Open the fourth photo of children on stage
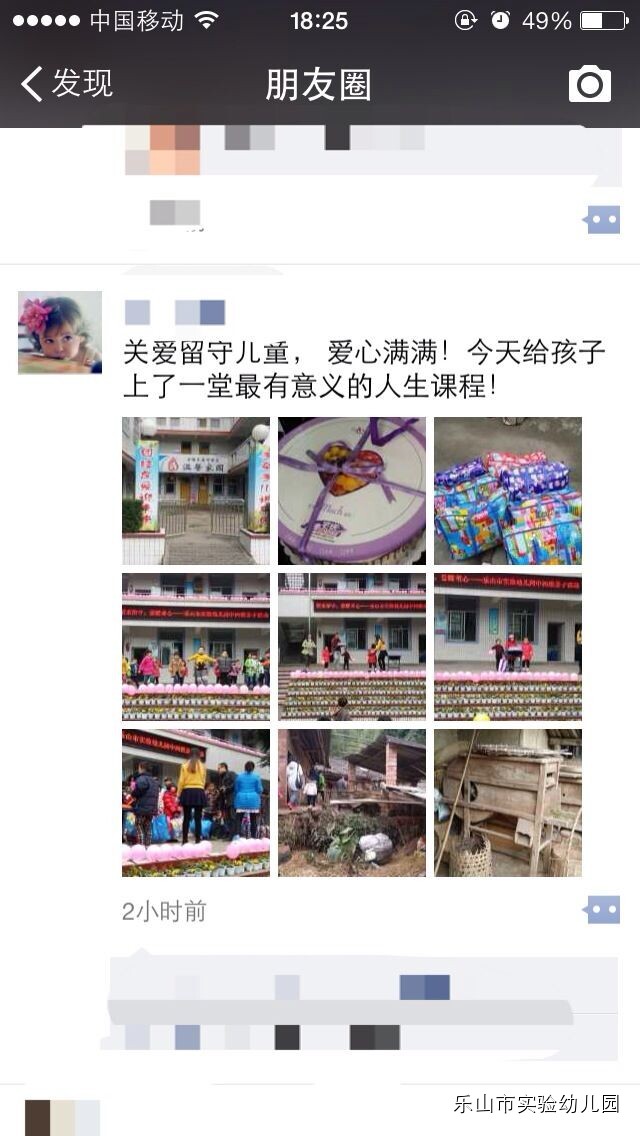This screenshot has height=1136, width=640. (196, 647)
